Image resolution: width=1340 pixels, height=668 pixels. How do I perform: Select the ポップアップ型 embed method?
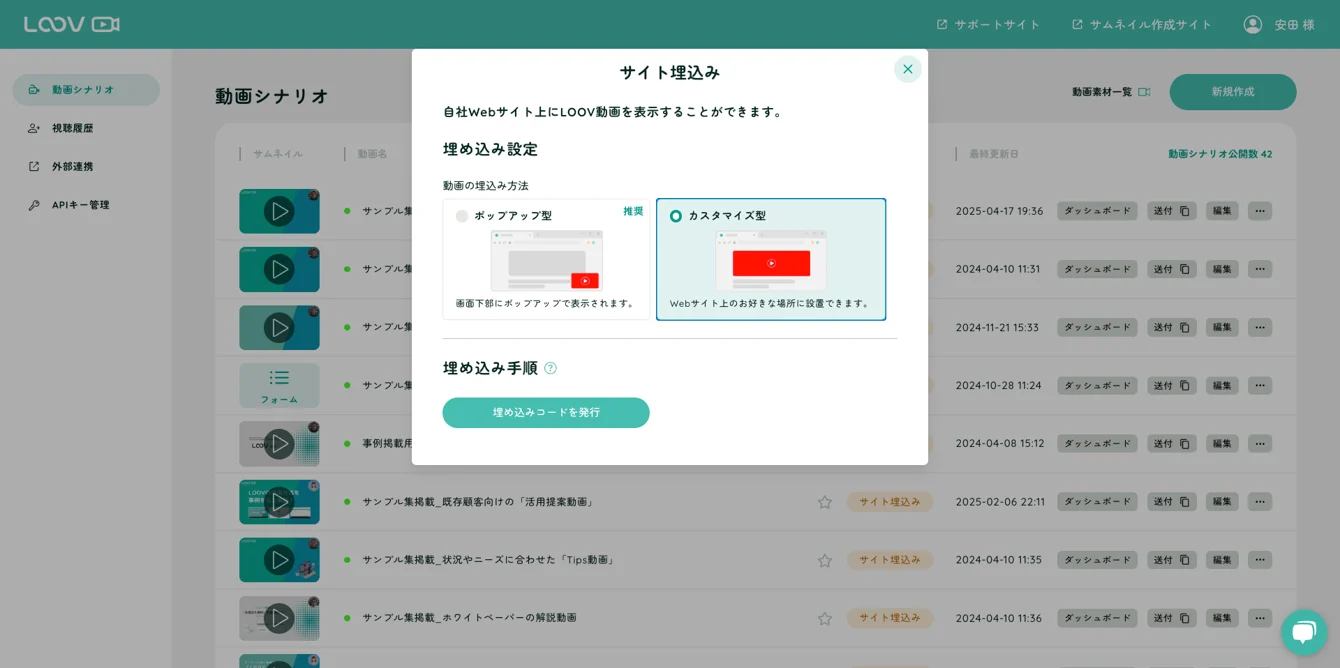462,216
